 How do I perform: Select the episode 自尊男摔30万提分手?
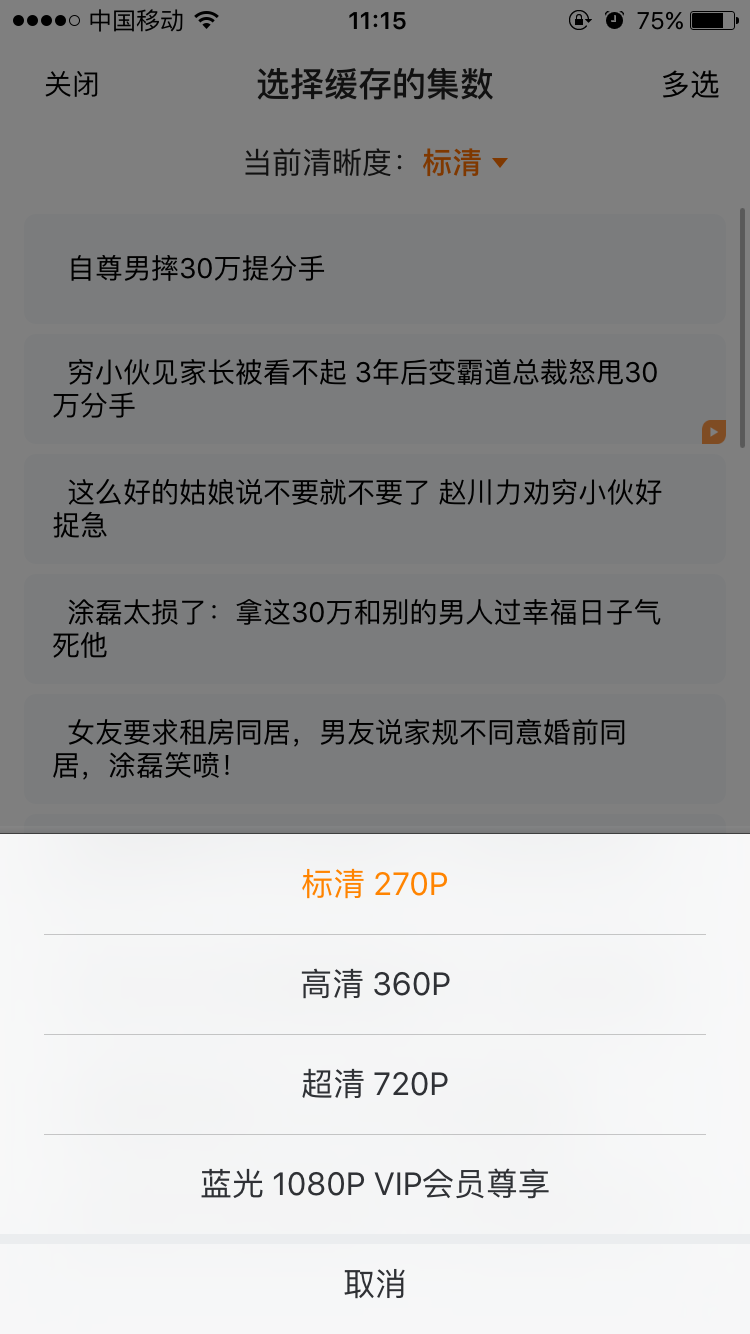tap(375, 269)
